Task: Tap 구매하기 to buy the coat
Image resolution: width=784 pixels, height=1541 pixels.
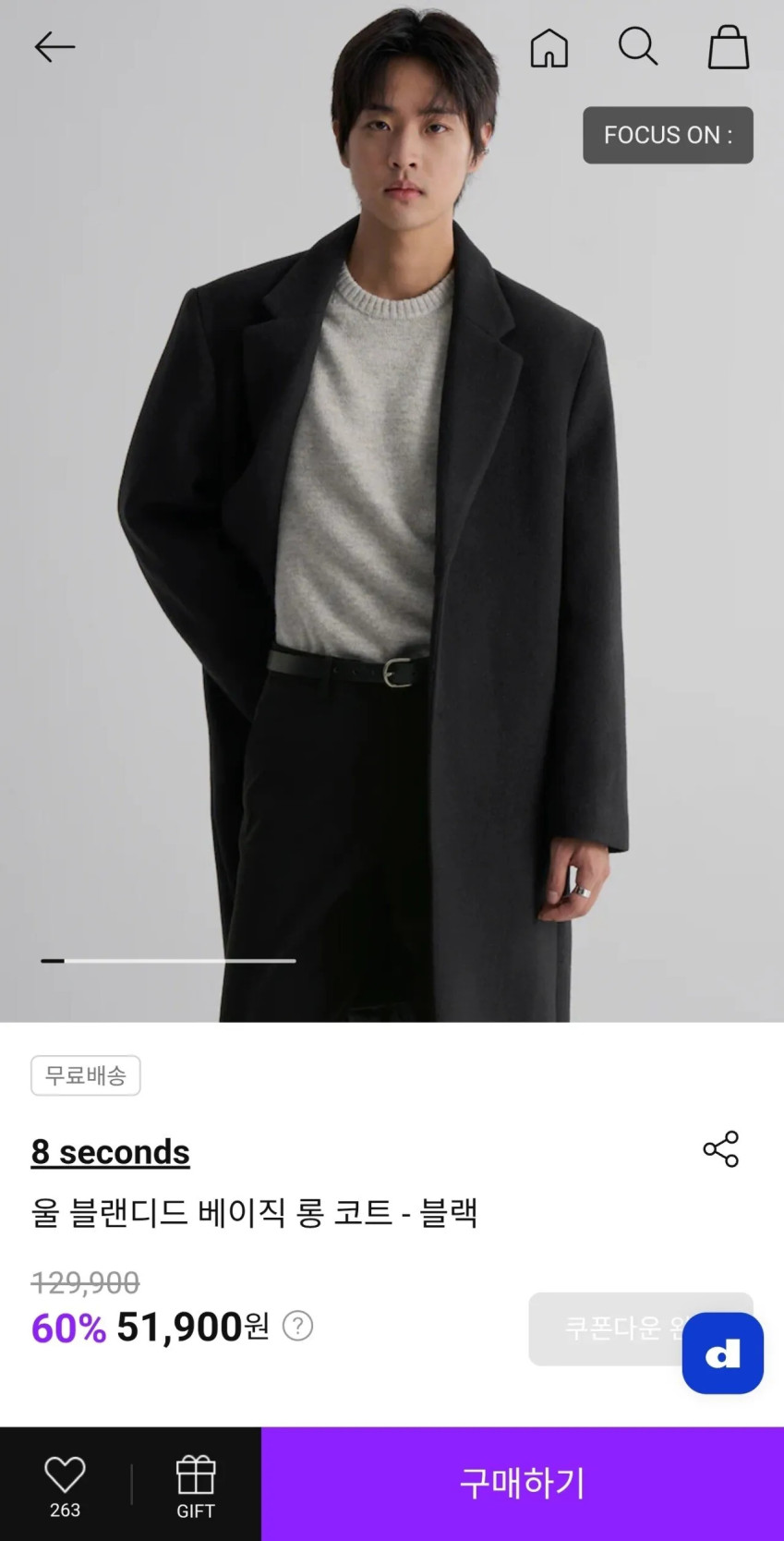Action: tap(522, 1484)
